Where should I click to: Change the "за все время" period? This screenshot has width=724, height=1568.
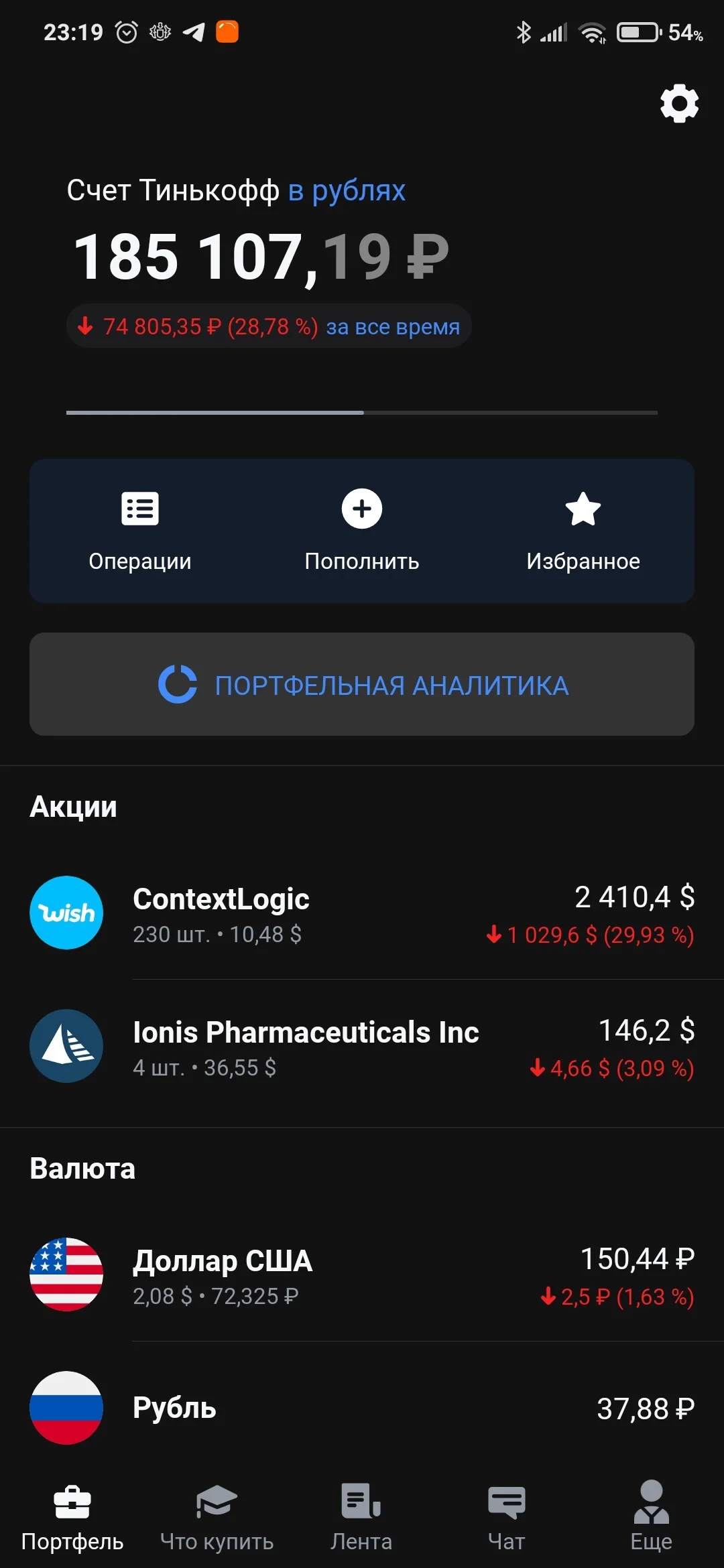[393, 327]
